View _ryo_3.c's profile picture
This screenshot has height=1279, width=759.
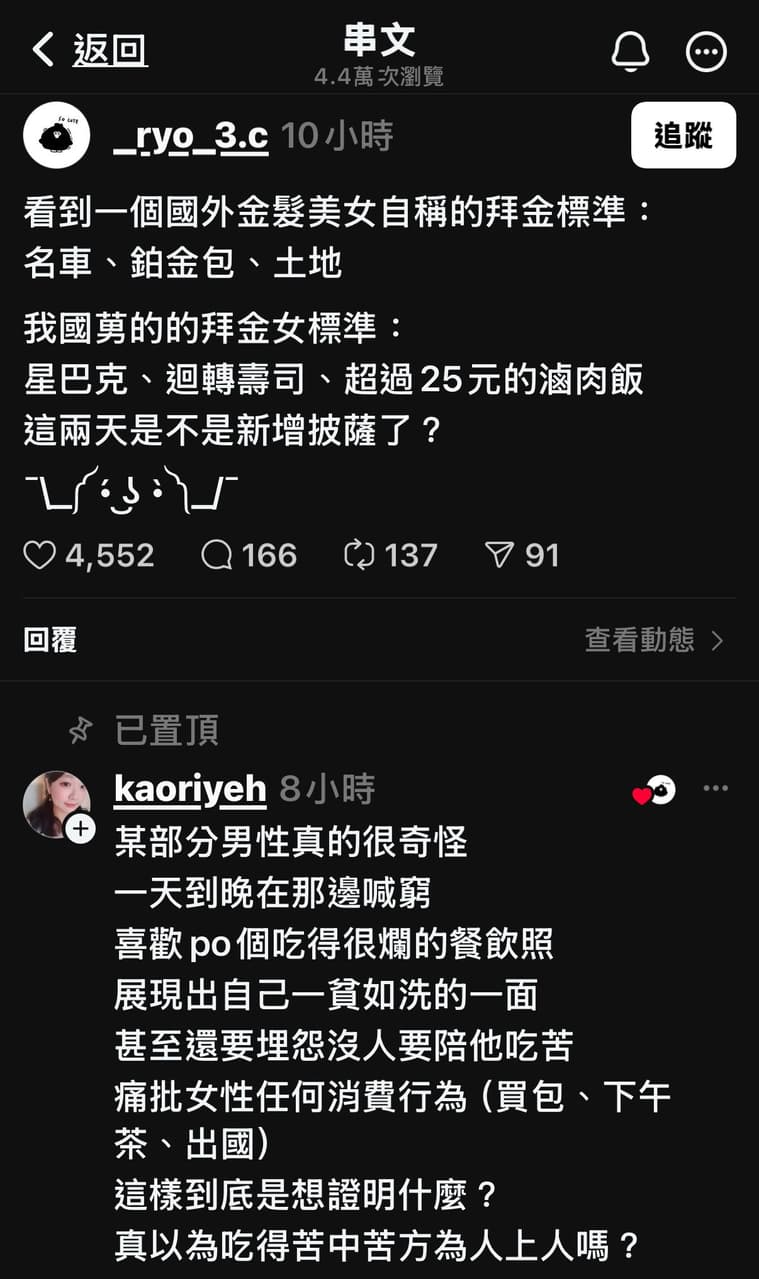pyautogui.click(x=57, y=135)
